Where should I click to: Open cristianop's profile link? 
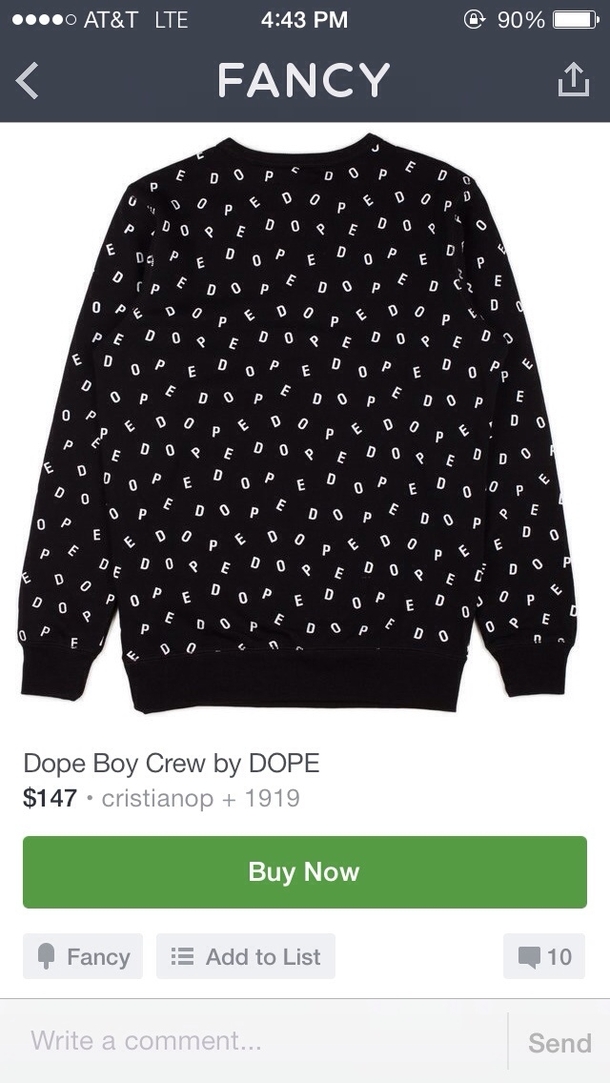point(156,798)
